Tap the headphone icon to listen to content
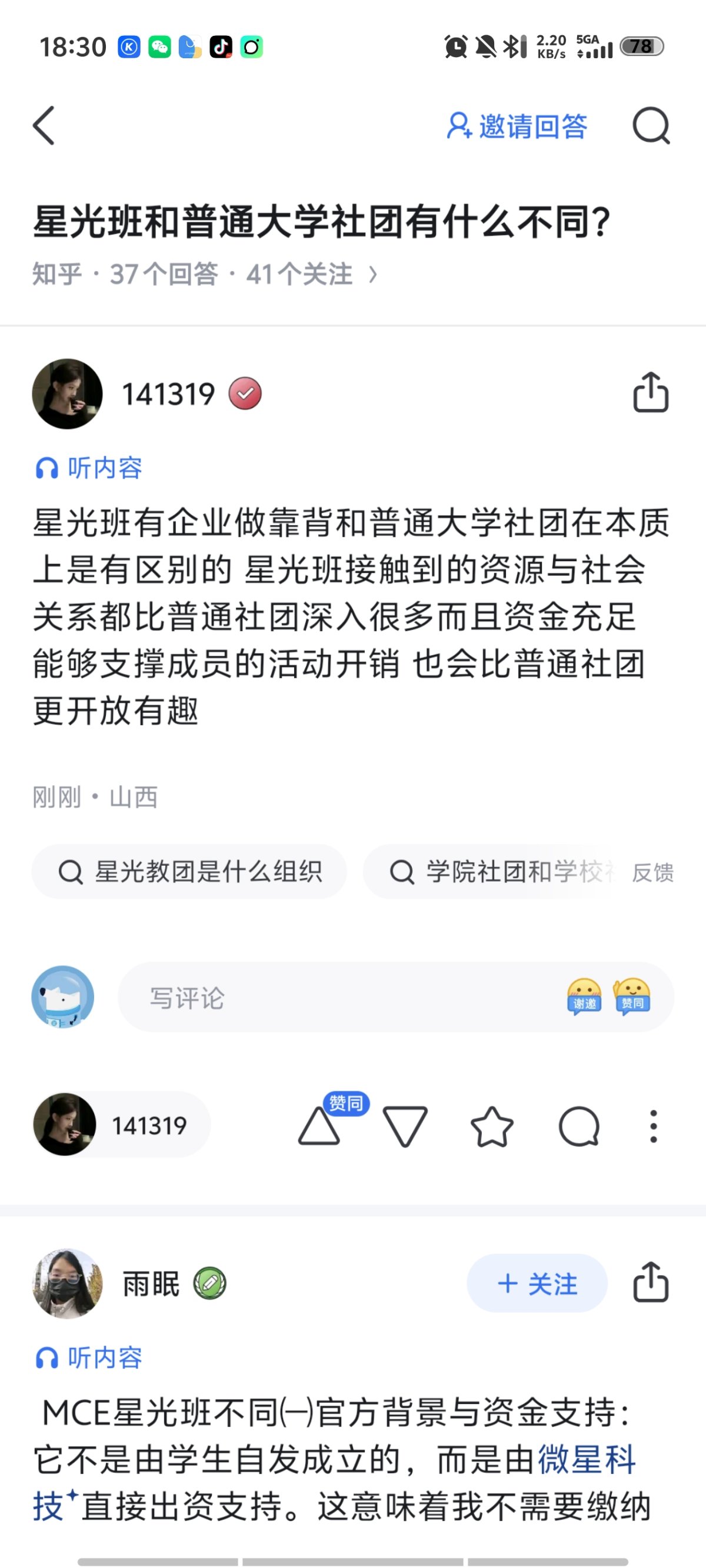706x1568 pixels. [x=45, y=468]
